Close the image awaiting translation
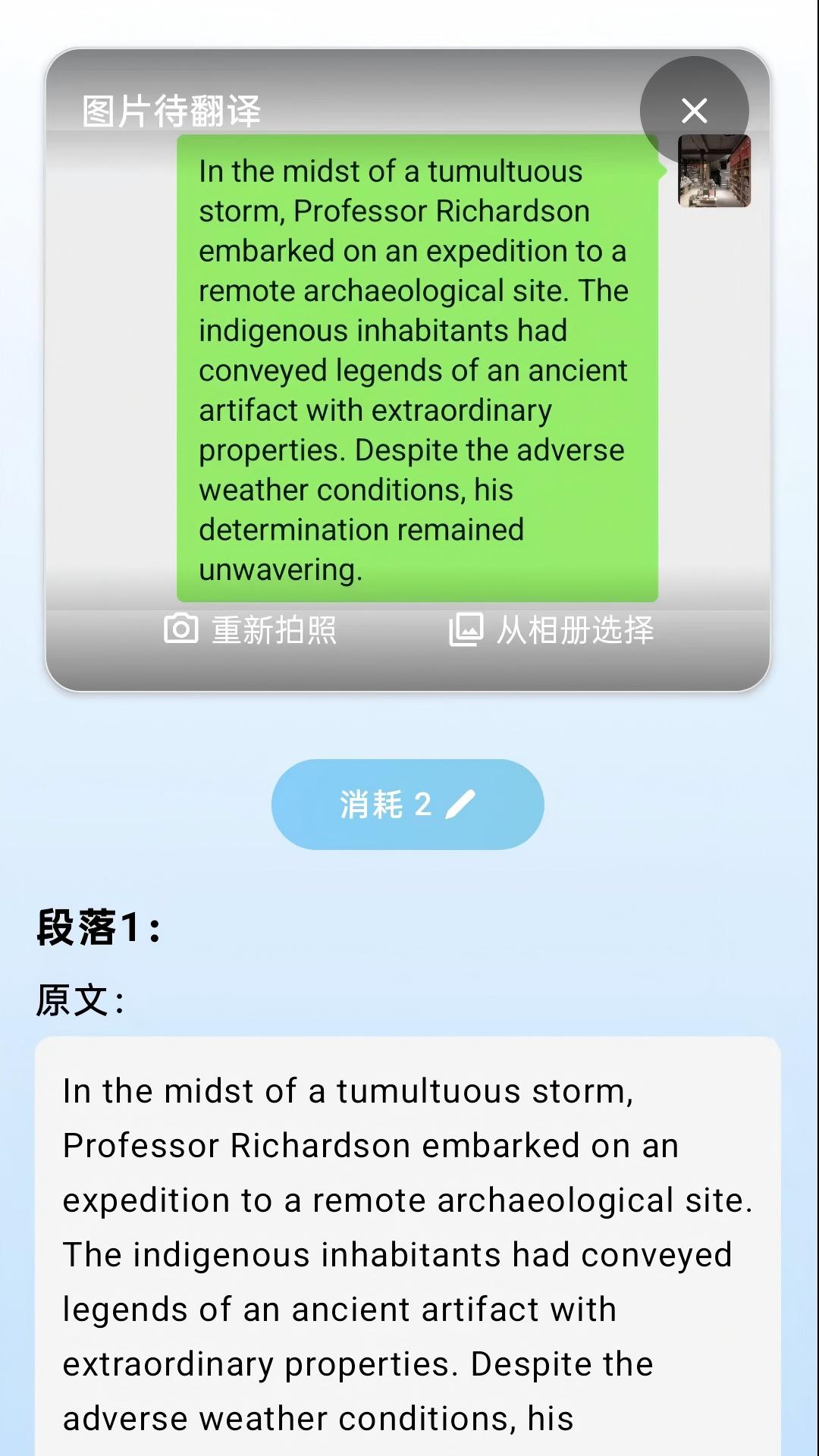The width and height of the screenshot is (819, 1456). [x=694, y=111]
